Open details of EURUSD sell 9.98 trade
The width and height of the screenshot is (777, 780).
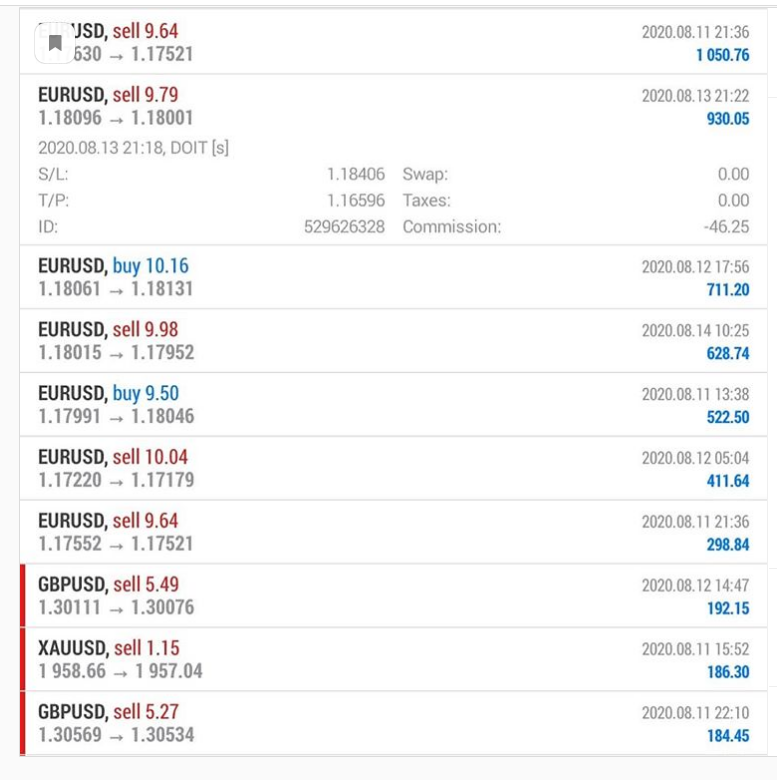click(393, 341)
